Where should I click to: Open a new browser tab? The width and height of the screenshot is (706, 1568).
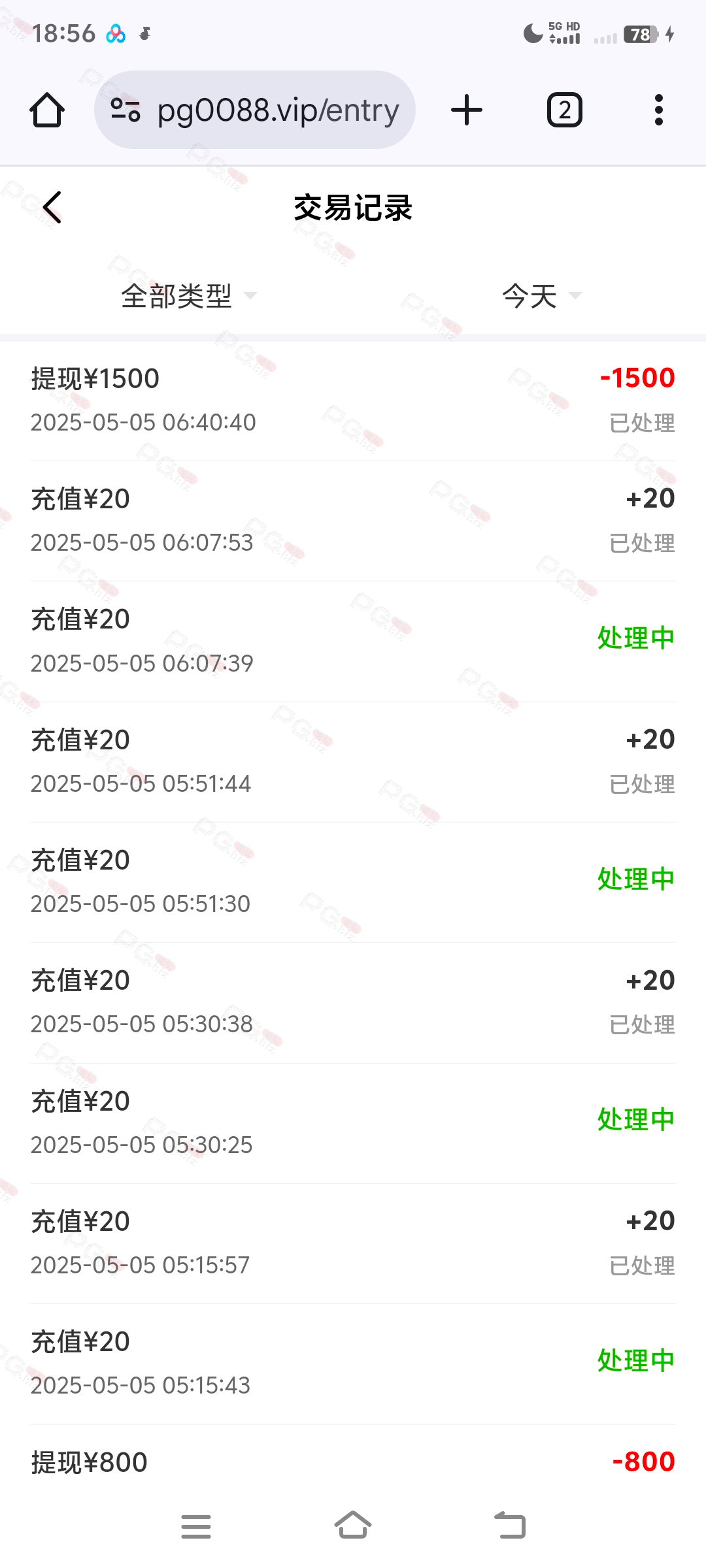click(x=467, y=110)
